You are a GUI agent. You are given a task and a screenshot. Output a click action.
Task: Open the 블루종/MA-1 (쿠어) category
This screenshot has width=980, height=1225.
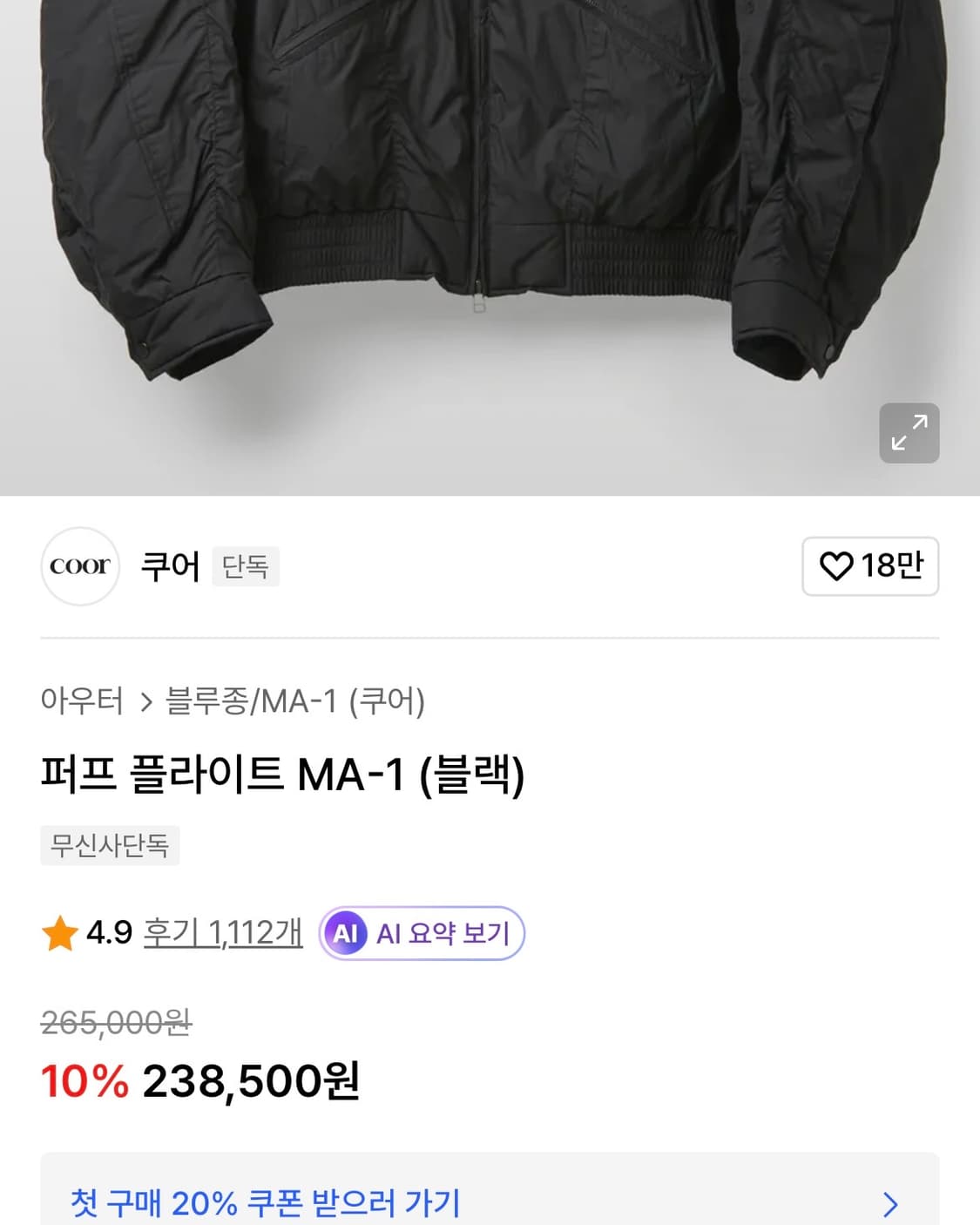[297, 699]
